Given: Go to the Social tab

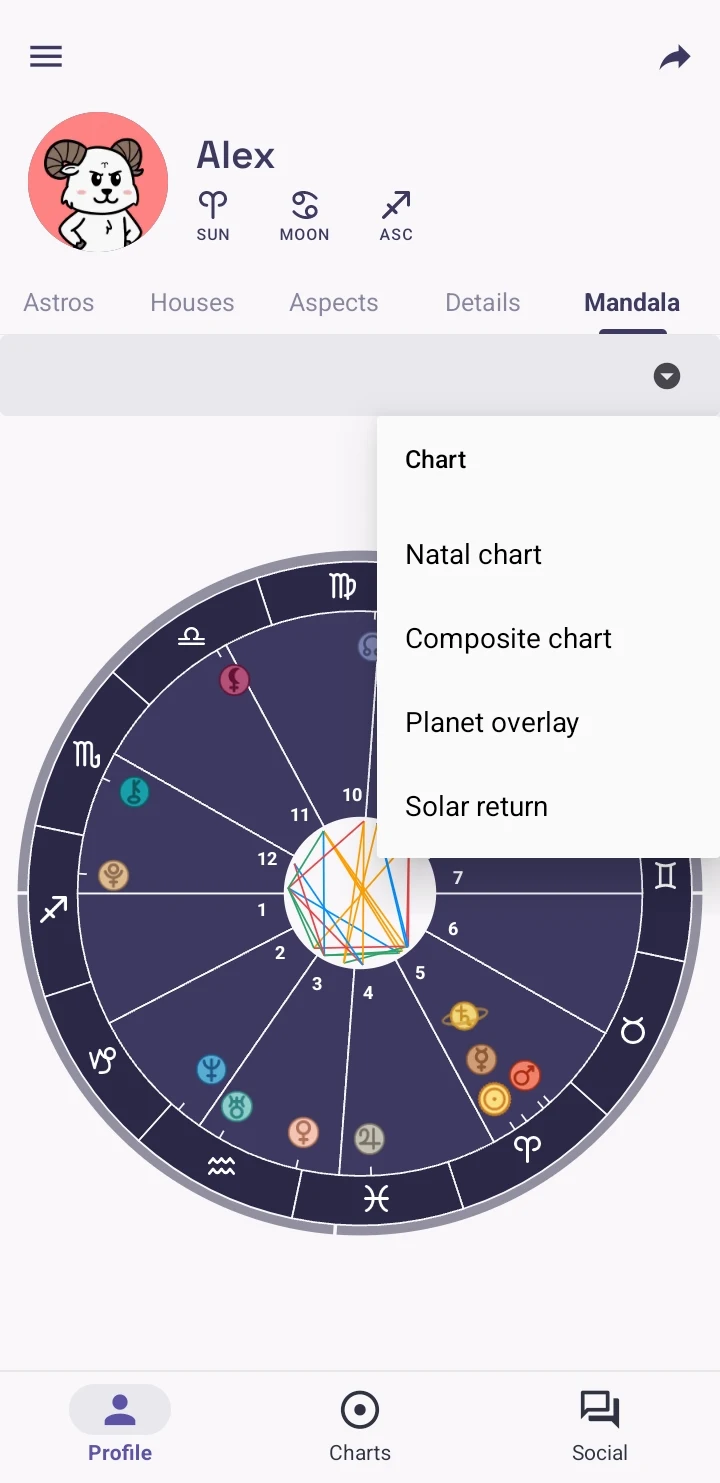Looking at the screenshot, I should [x=600, y=1427].
